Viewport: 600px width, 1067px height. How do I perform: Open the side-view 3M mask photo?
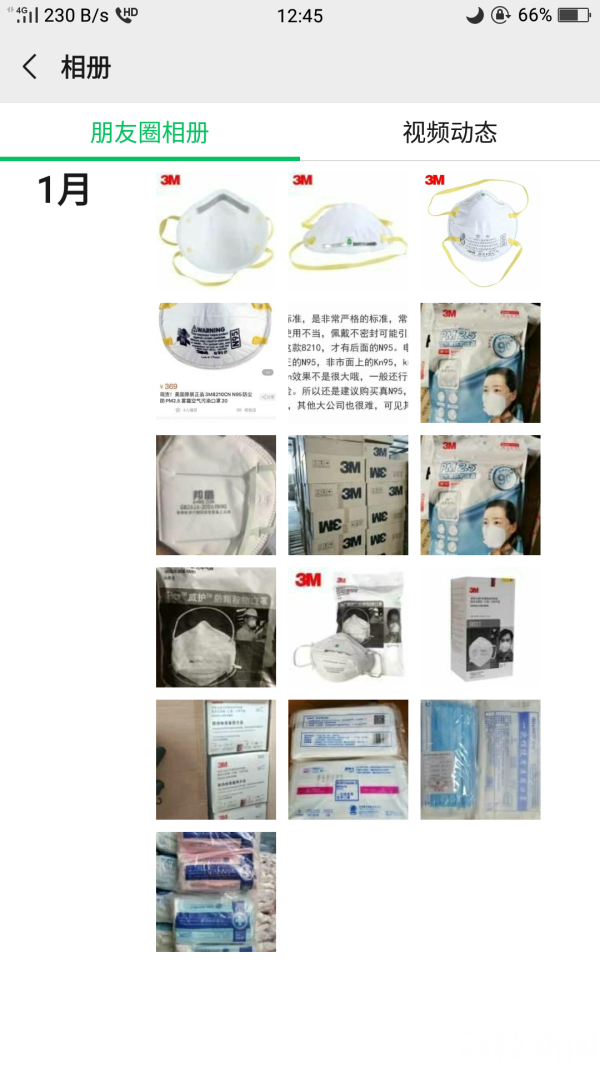348,230
